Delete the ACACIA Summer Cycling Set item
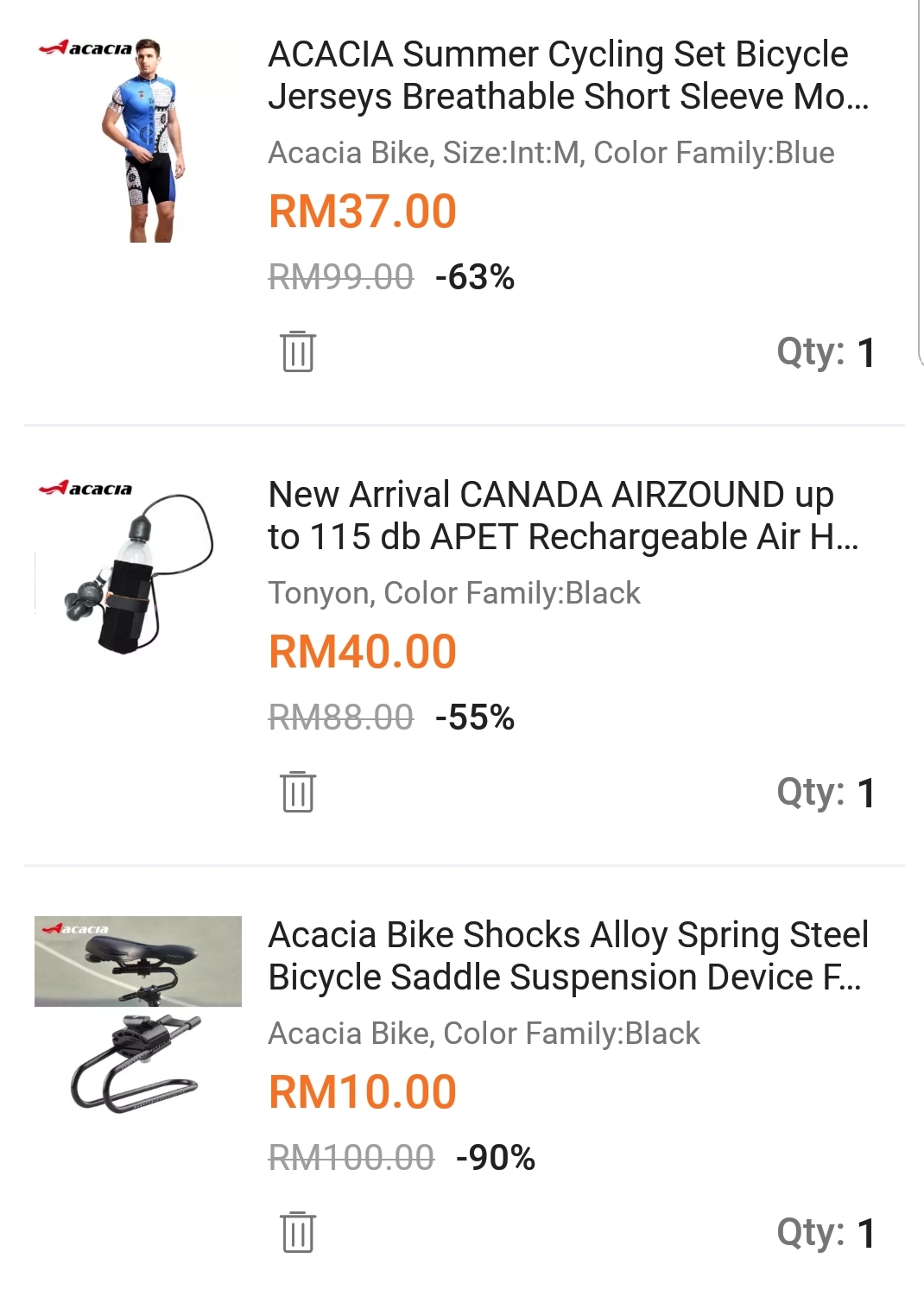 pyautogui.click(x=298, y=351)
